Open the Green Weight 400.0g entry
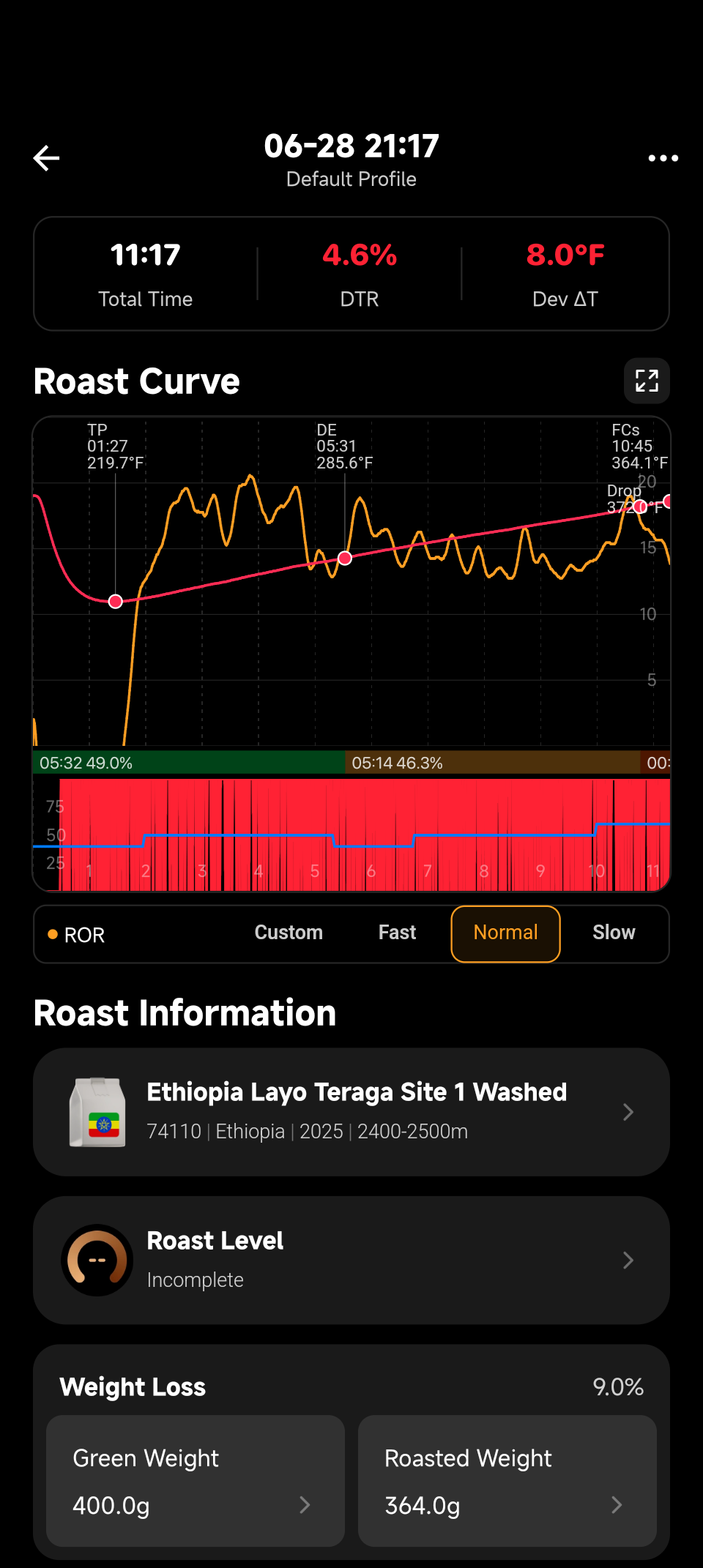703x1568 pixels. 194,1481
